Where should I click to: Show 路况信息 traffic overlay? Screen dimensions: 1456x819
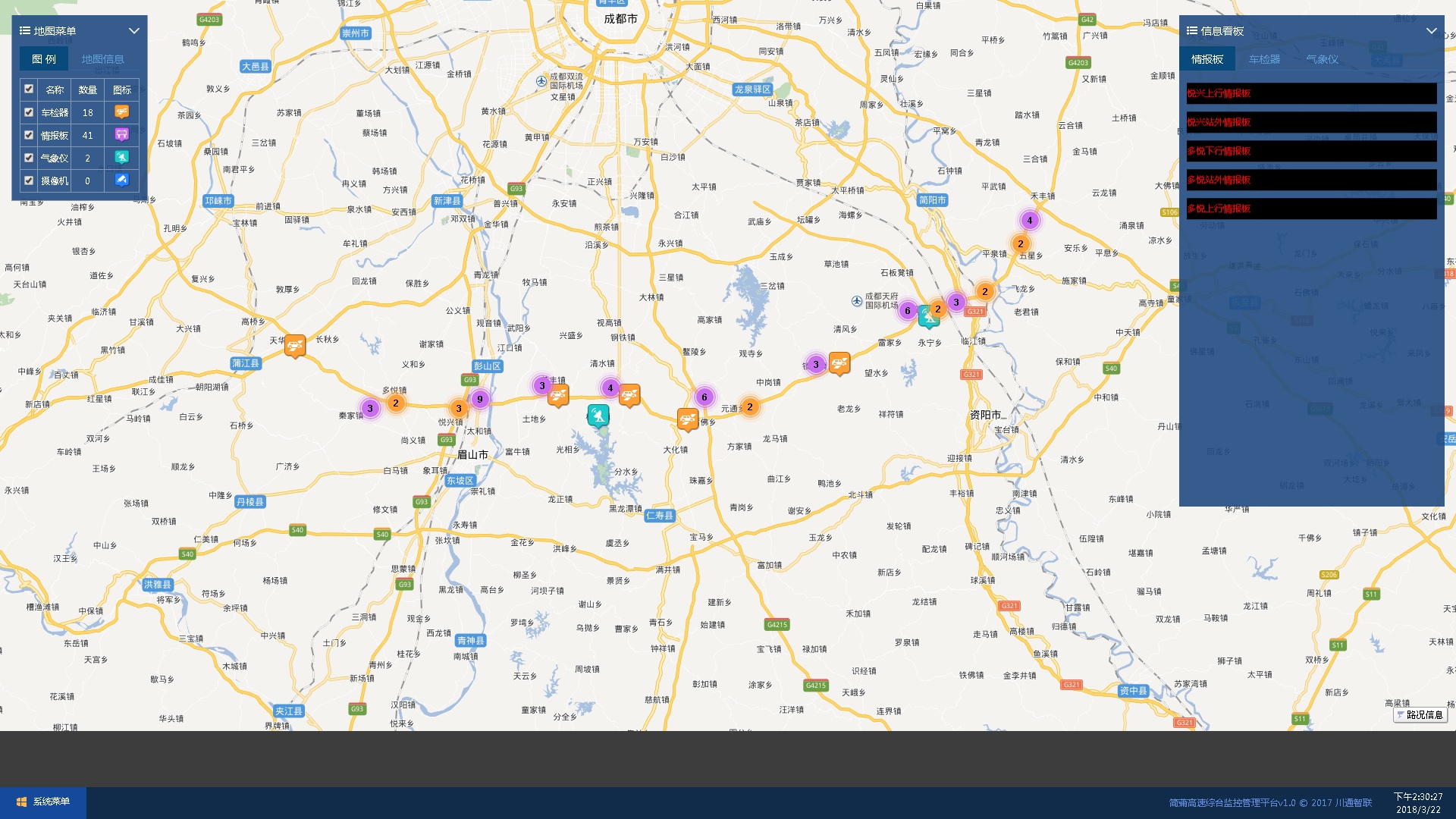(1420, 715)
